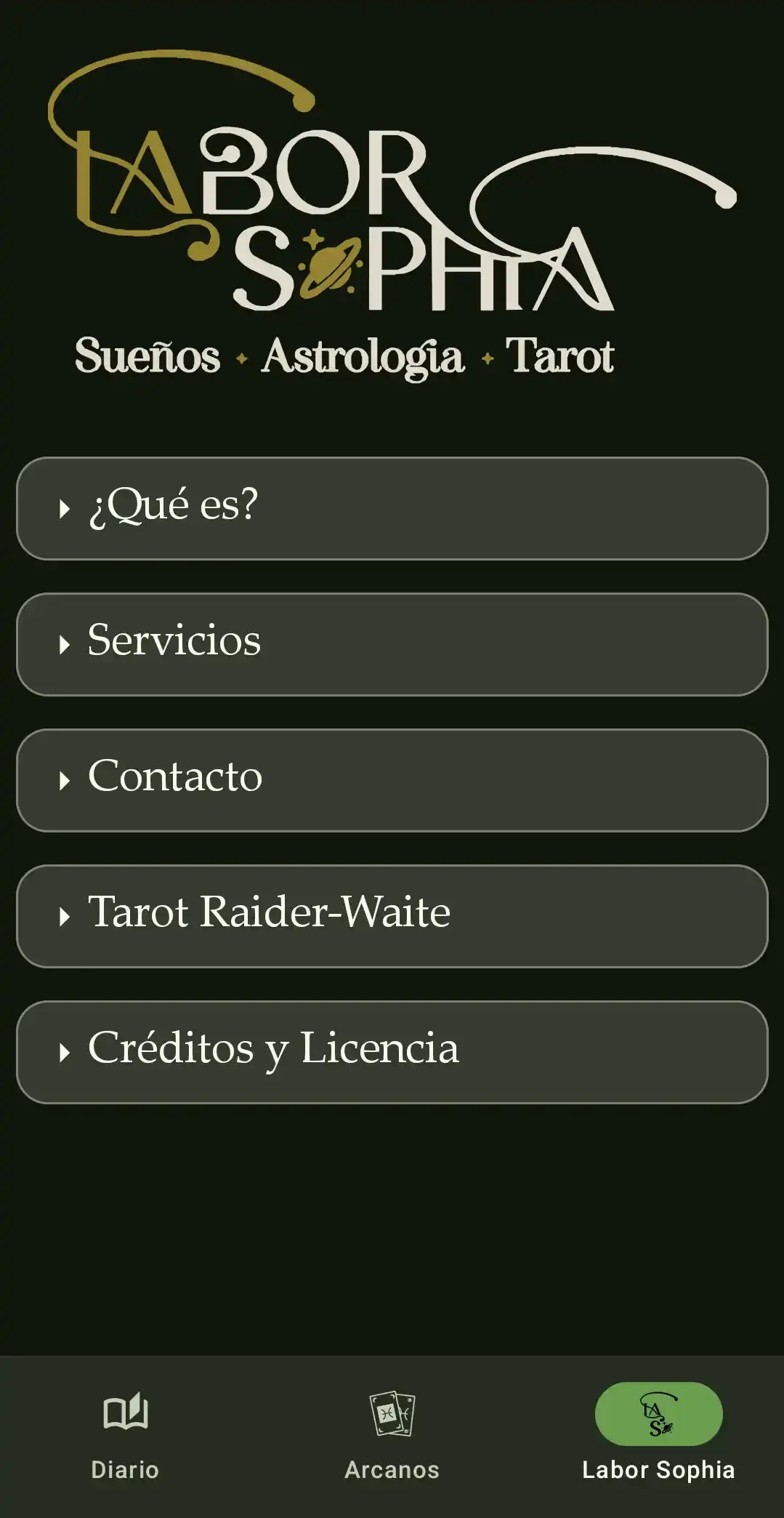Tap the tarot cards icon on the Arcanos tab

(x=392, y=1414)
